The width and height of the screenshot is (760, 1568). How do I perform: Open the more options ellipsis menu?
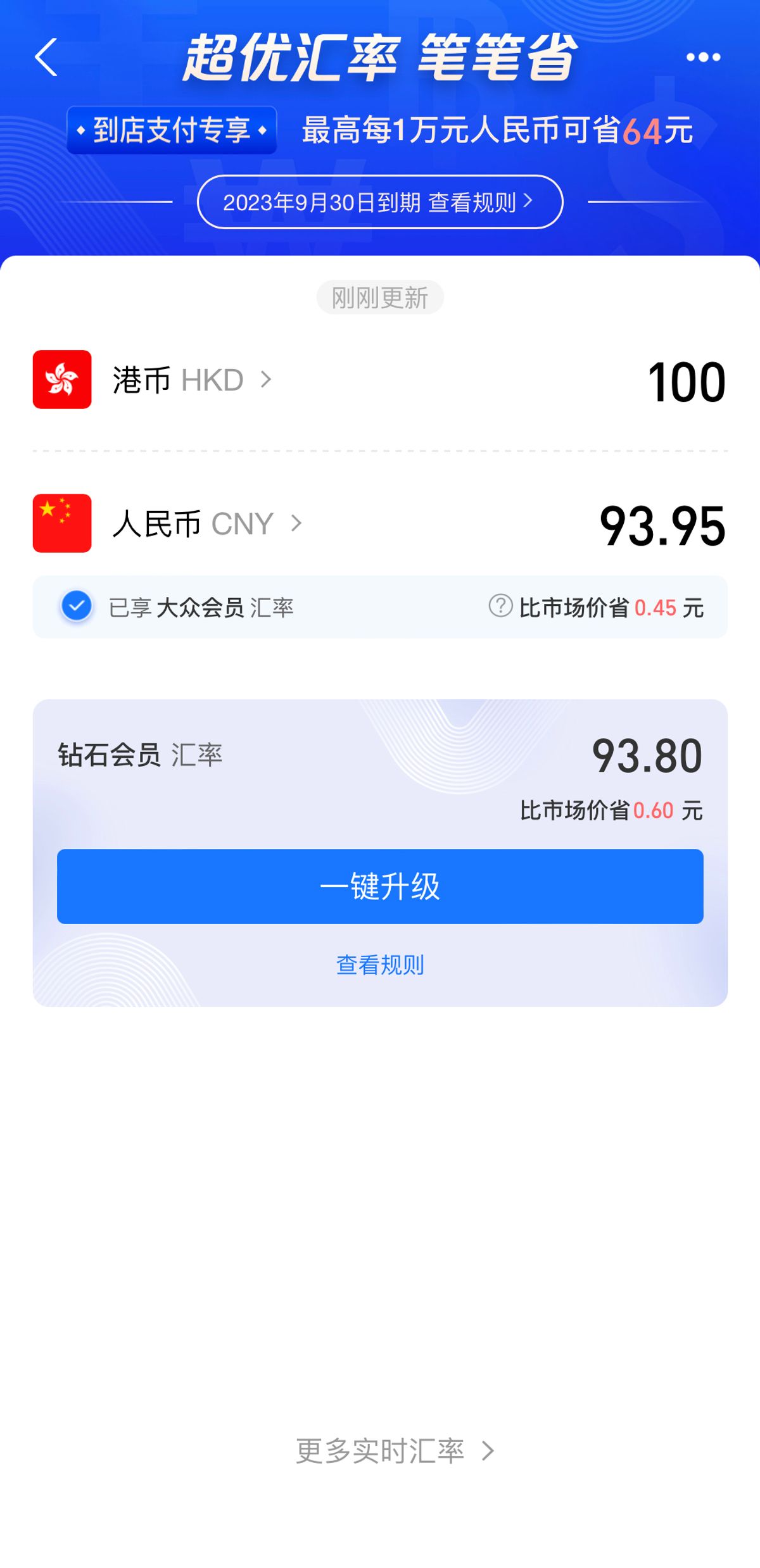704,57
